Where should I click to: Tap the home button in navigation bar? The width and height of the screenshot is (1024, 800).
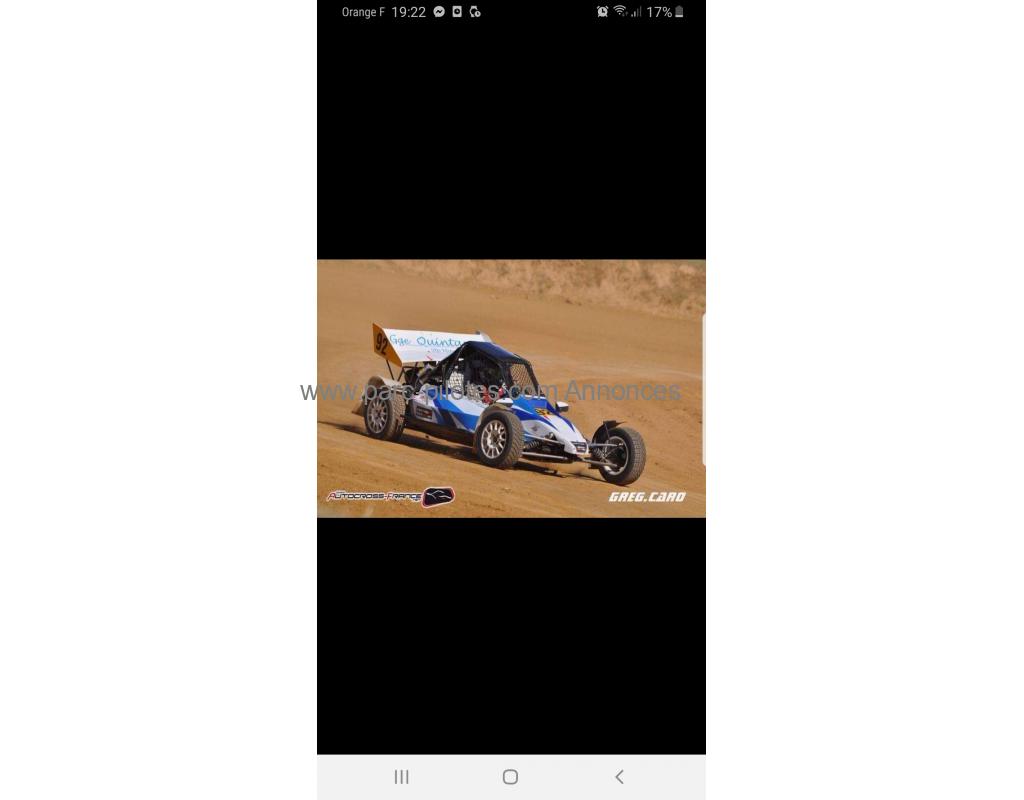[510, 777]
